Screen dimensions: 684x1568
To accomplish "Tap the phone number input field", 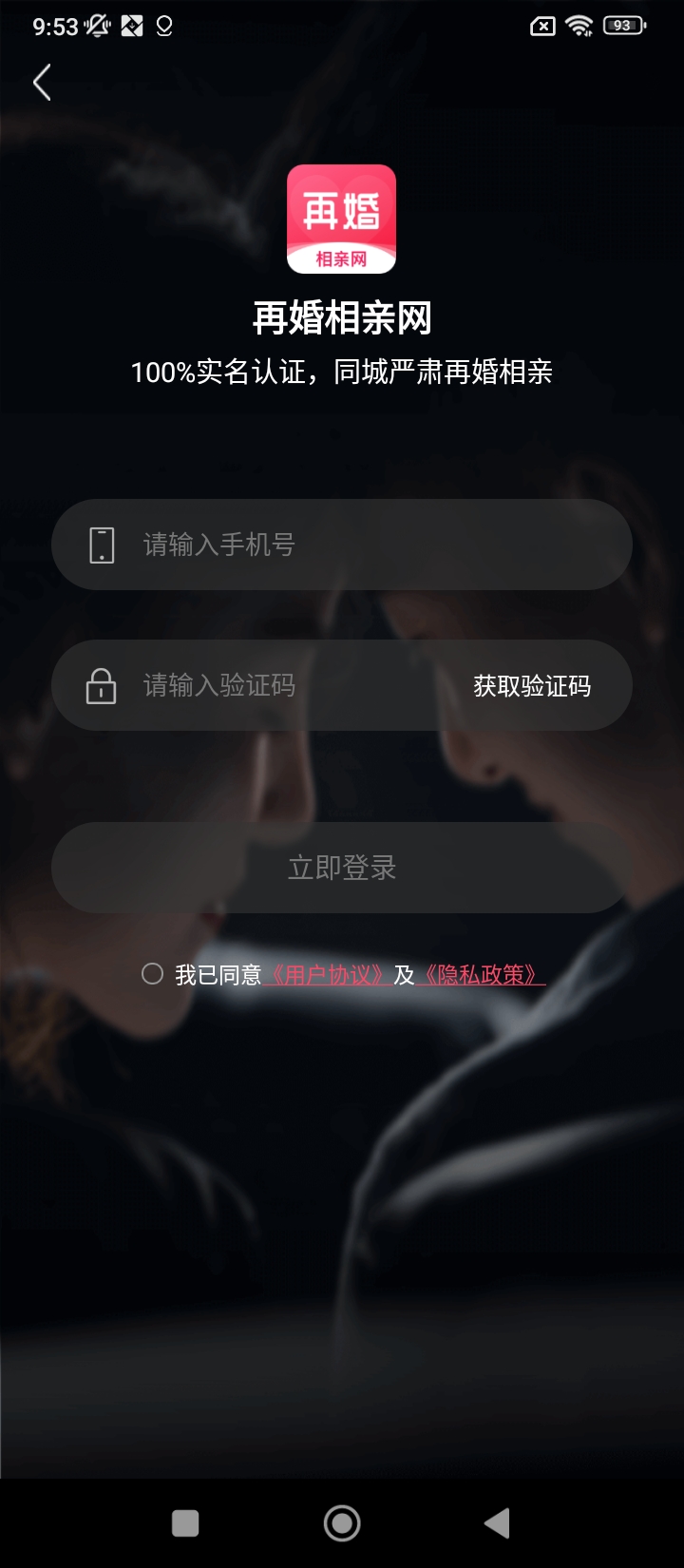I will point(361,545).
